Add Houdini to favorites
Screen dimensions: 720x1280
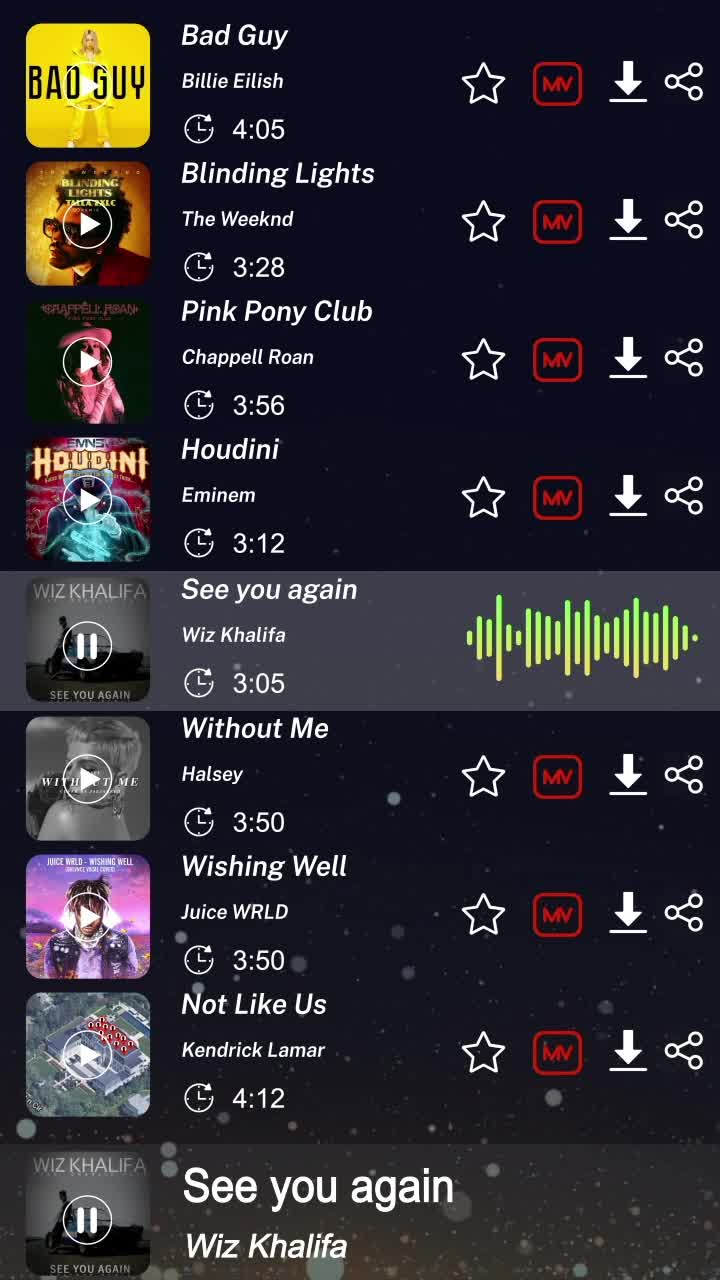[483, 497]
